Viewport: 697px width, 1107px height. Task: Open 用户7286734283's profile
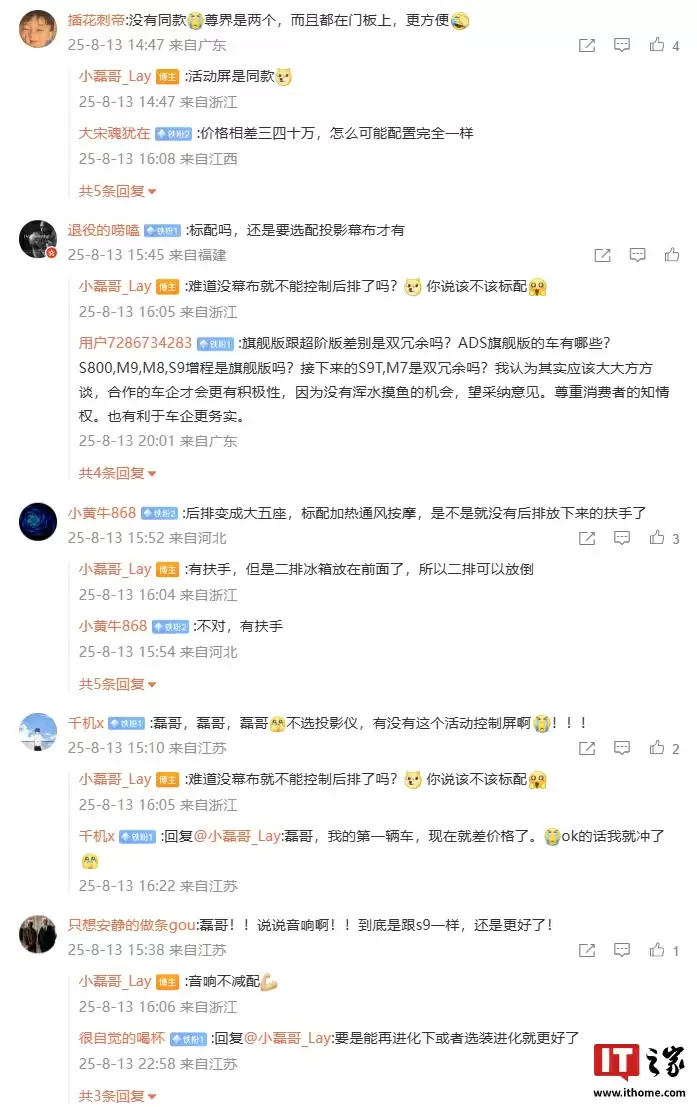coord(135,342)
